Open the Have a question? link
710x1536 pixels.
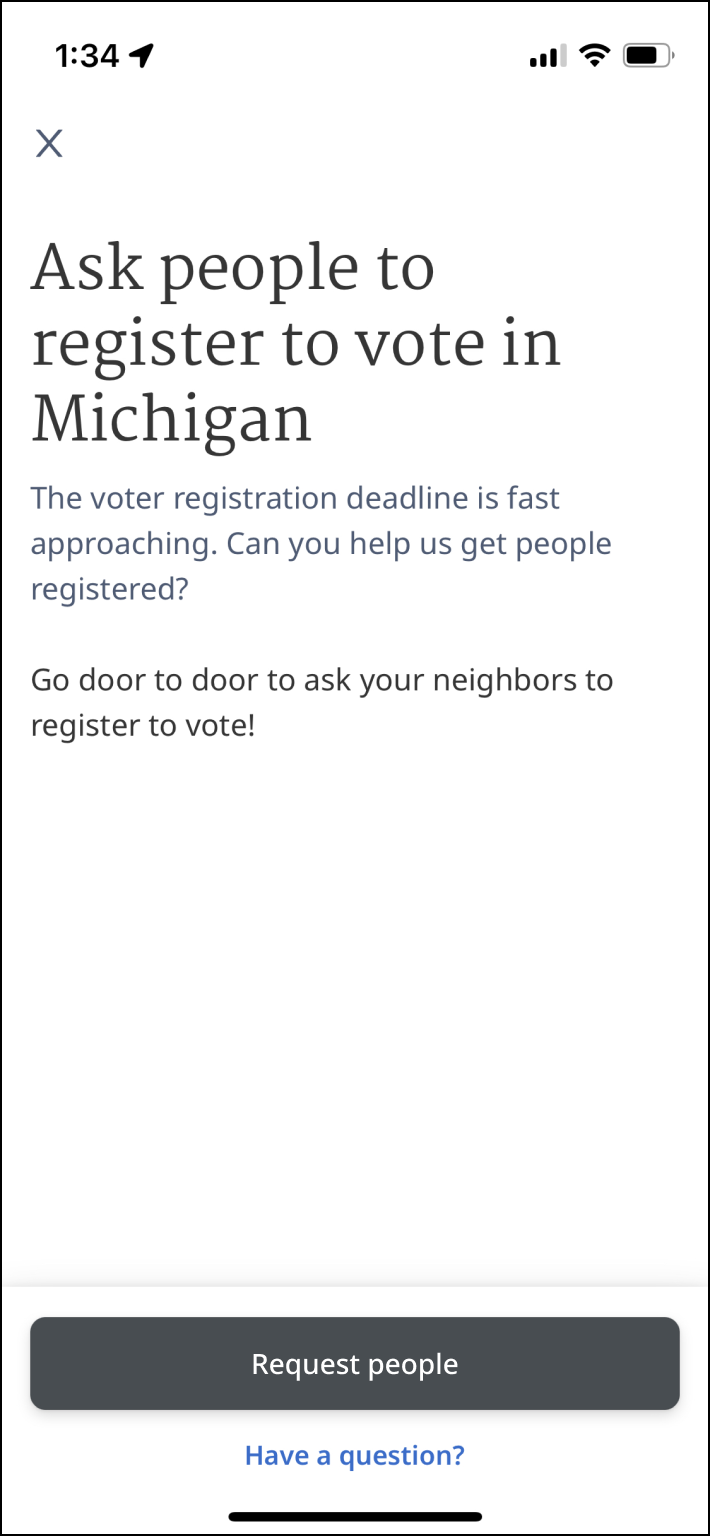pyautogui.click(x=355, y=1455)
